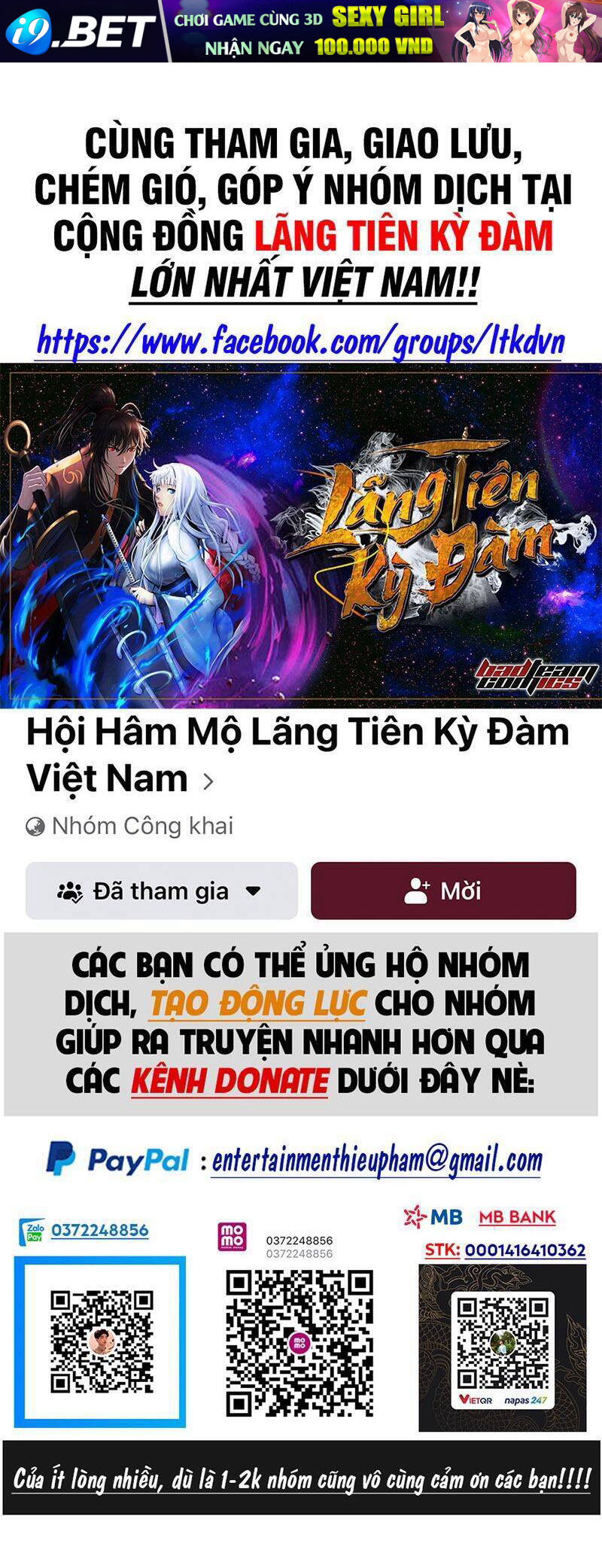Click the people icon on Đã tham gia
Screen dimensions: 602x1568
coord(70,892)
